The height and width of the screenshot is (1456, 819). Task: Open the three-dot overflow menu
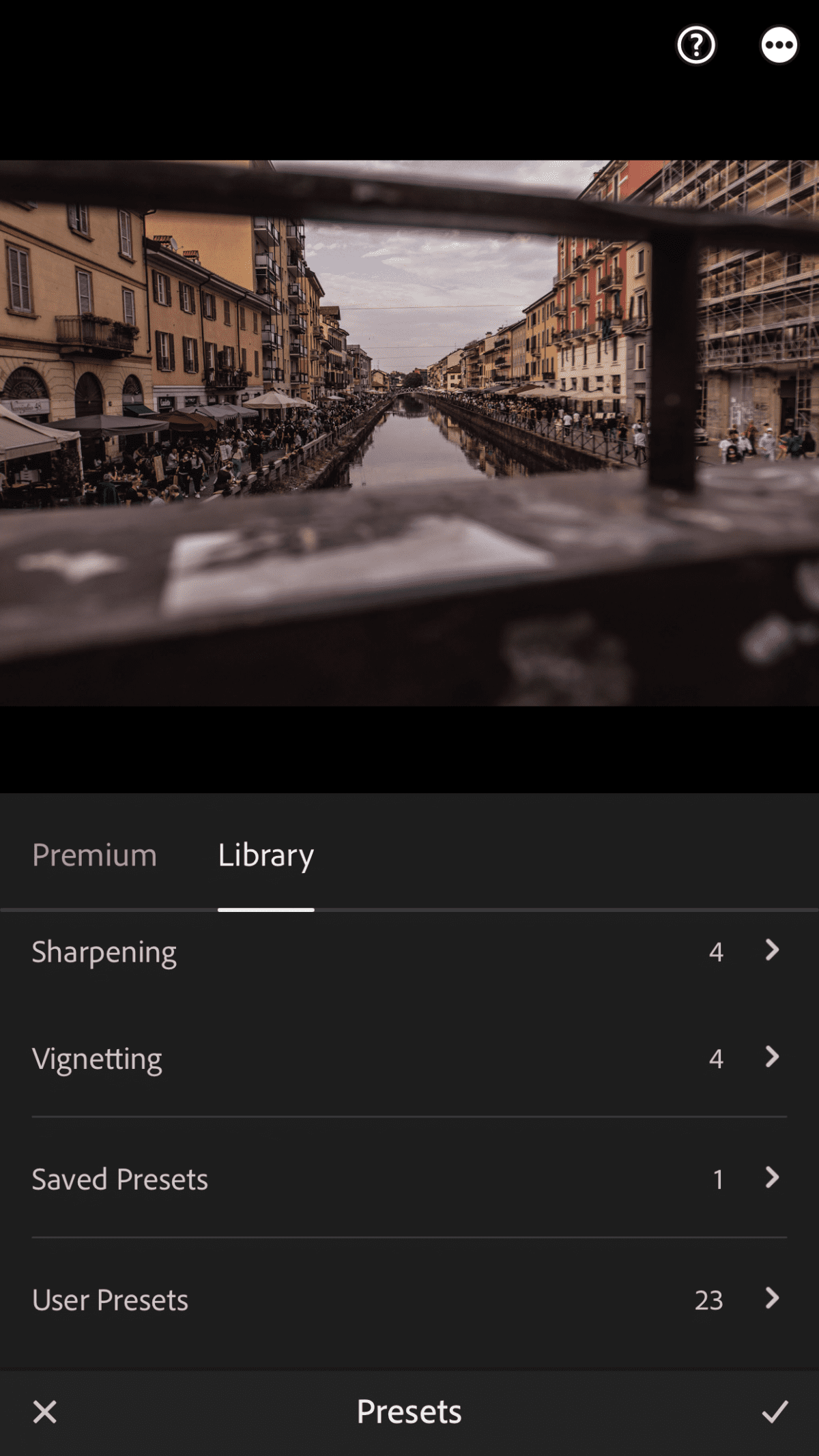(779, 46)
